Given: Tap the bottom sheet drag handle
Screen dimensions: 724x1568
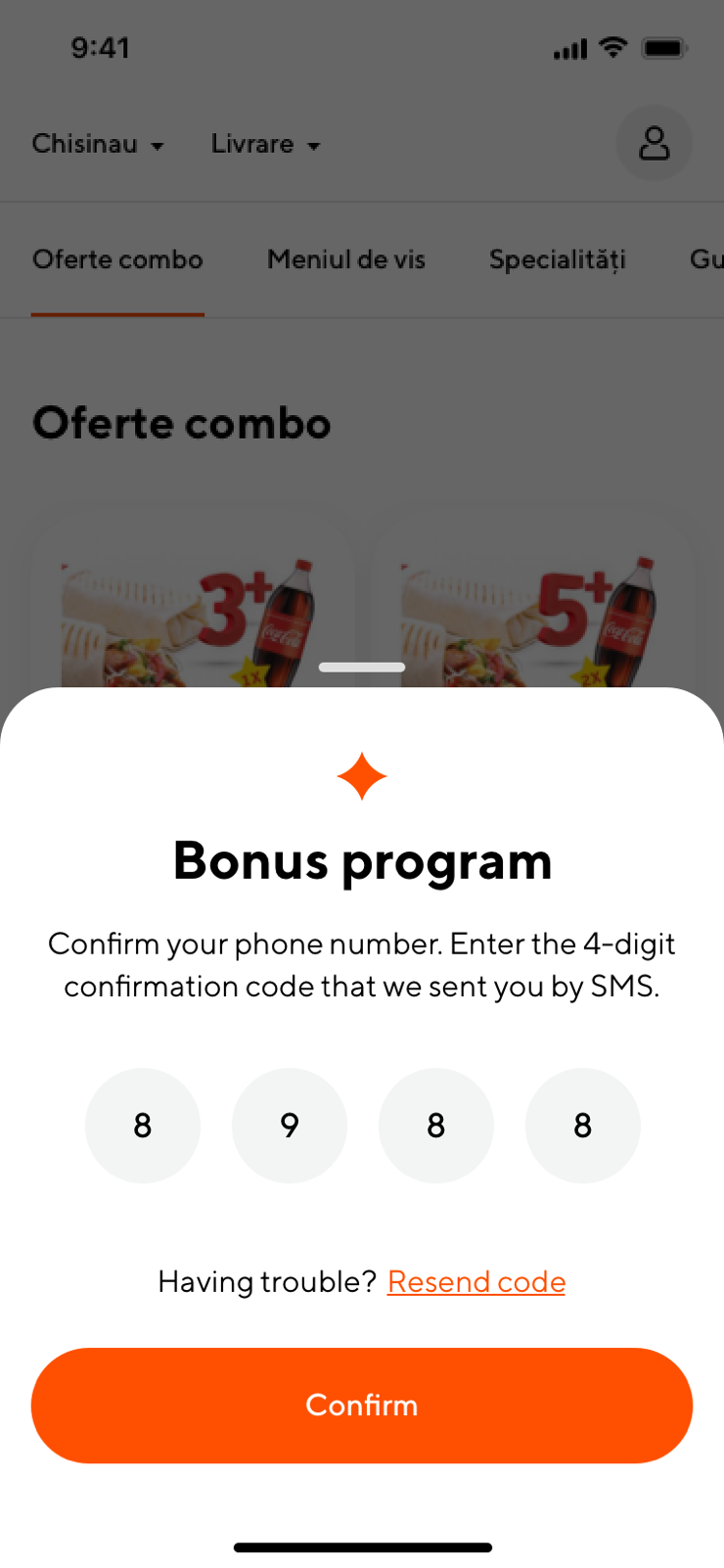Looking at the screenshot, I should coord(361,668).
